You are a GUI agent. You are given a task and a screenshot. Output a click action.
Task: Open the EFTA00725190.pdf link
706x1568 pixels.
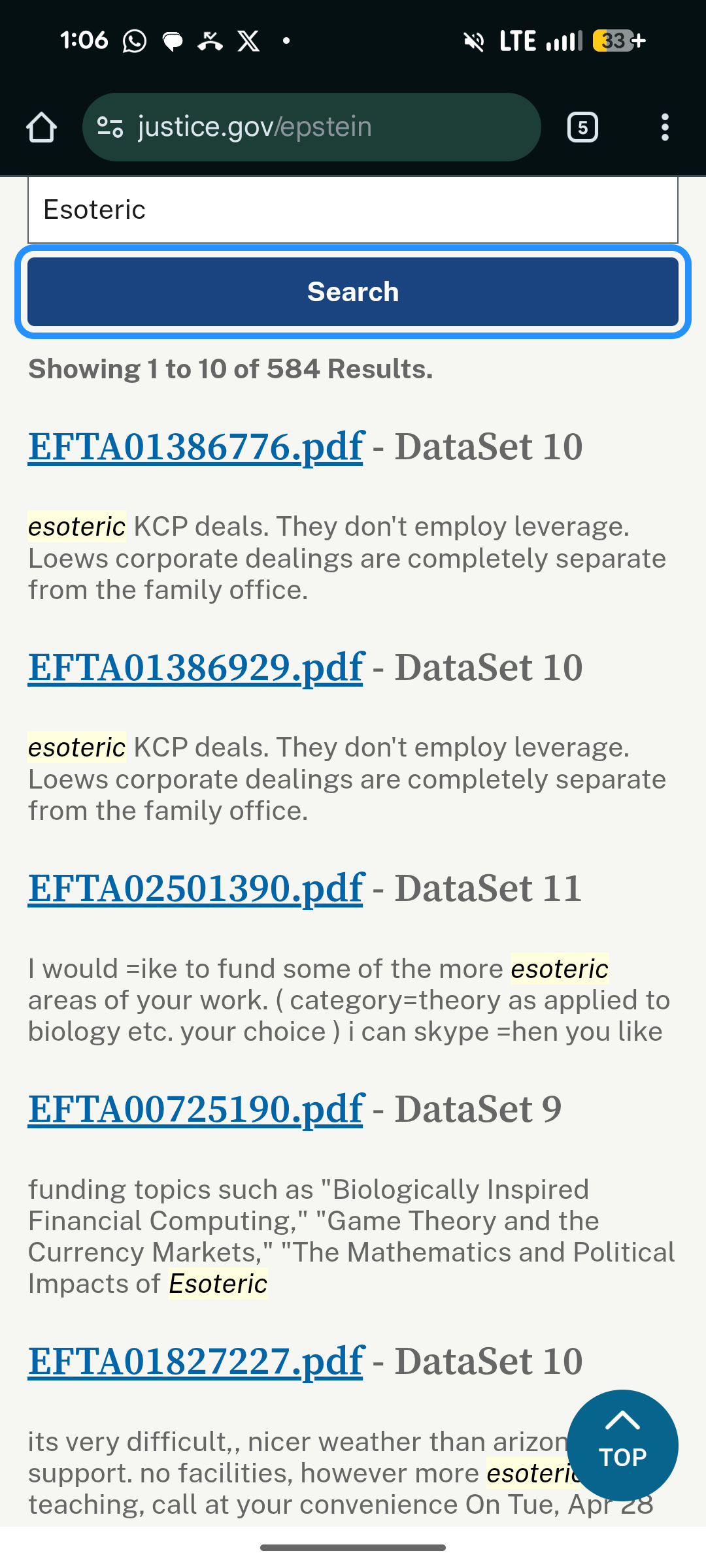click(x=195, y=1109)
